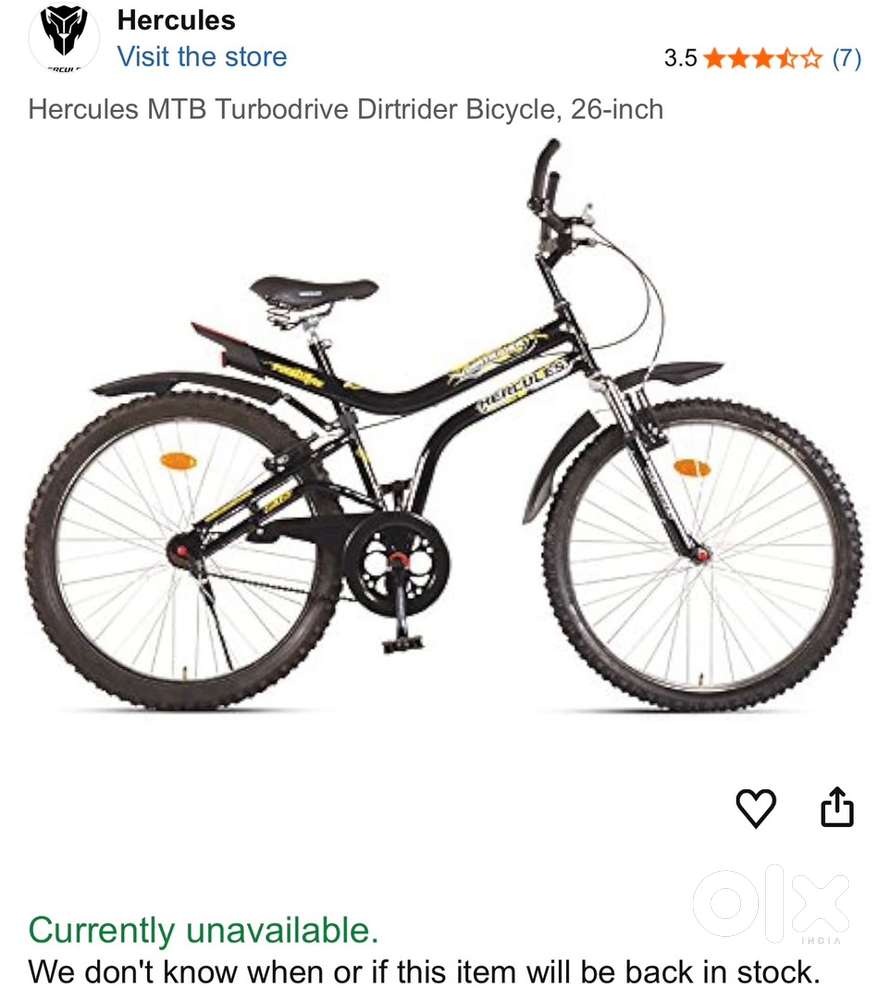The width and height of the screenshot is (890, 999).
Task: Add bicycle to wishlist with heart icon
Action: [x=756, y=808]
